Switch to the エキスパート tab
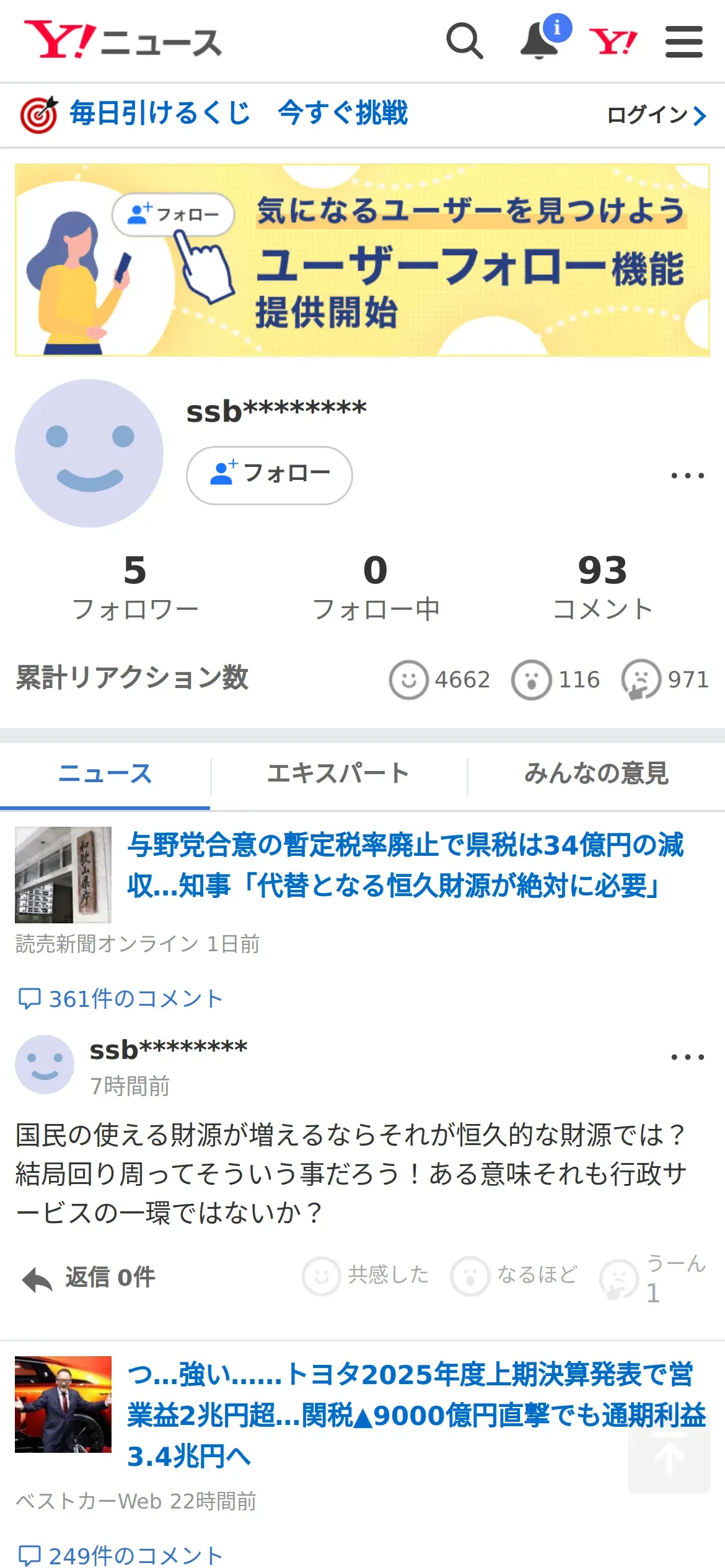 pyautogui.click(x=338, y=774)
